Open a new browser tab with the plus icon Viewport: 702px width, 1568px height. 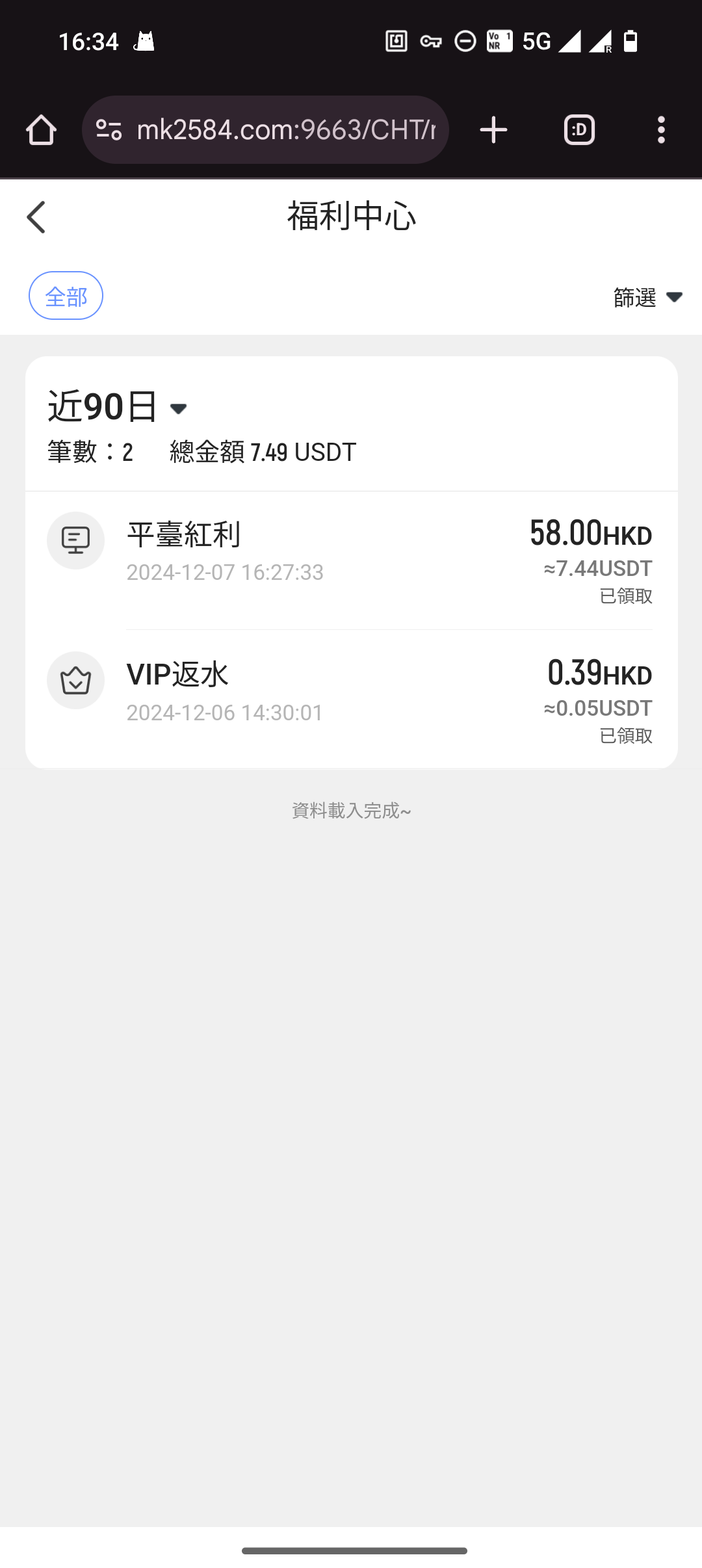[x=493, y=128]
